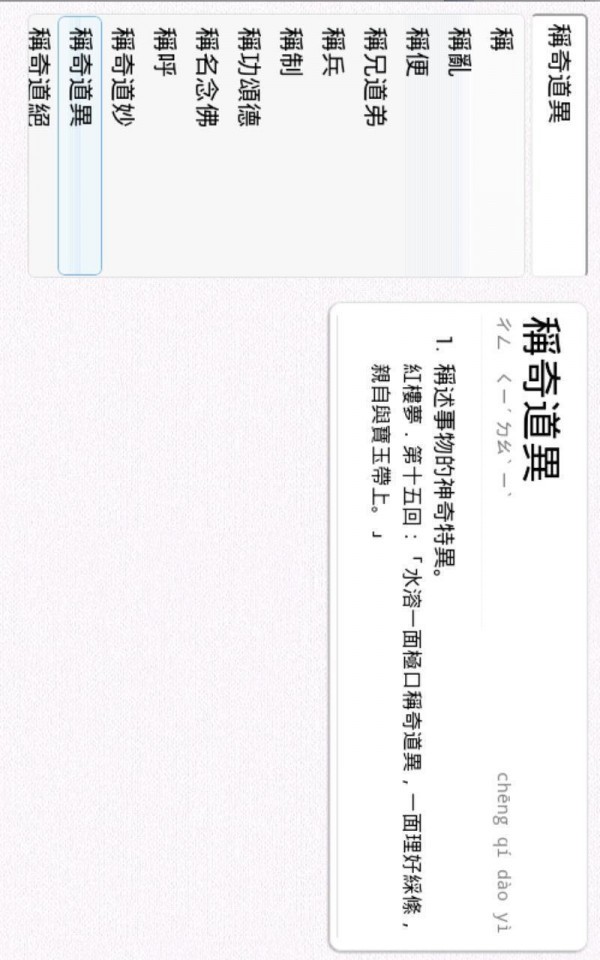Open the entry 稱奇道絕

40,145
